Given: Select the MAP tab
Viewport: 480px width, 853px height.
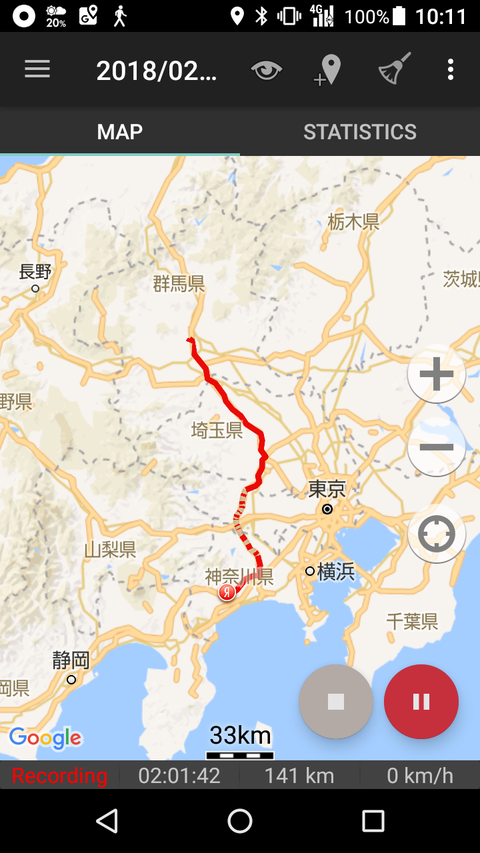Looking at the screenshot, I should click(120, 132).
